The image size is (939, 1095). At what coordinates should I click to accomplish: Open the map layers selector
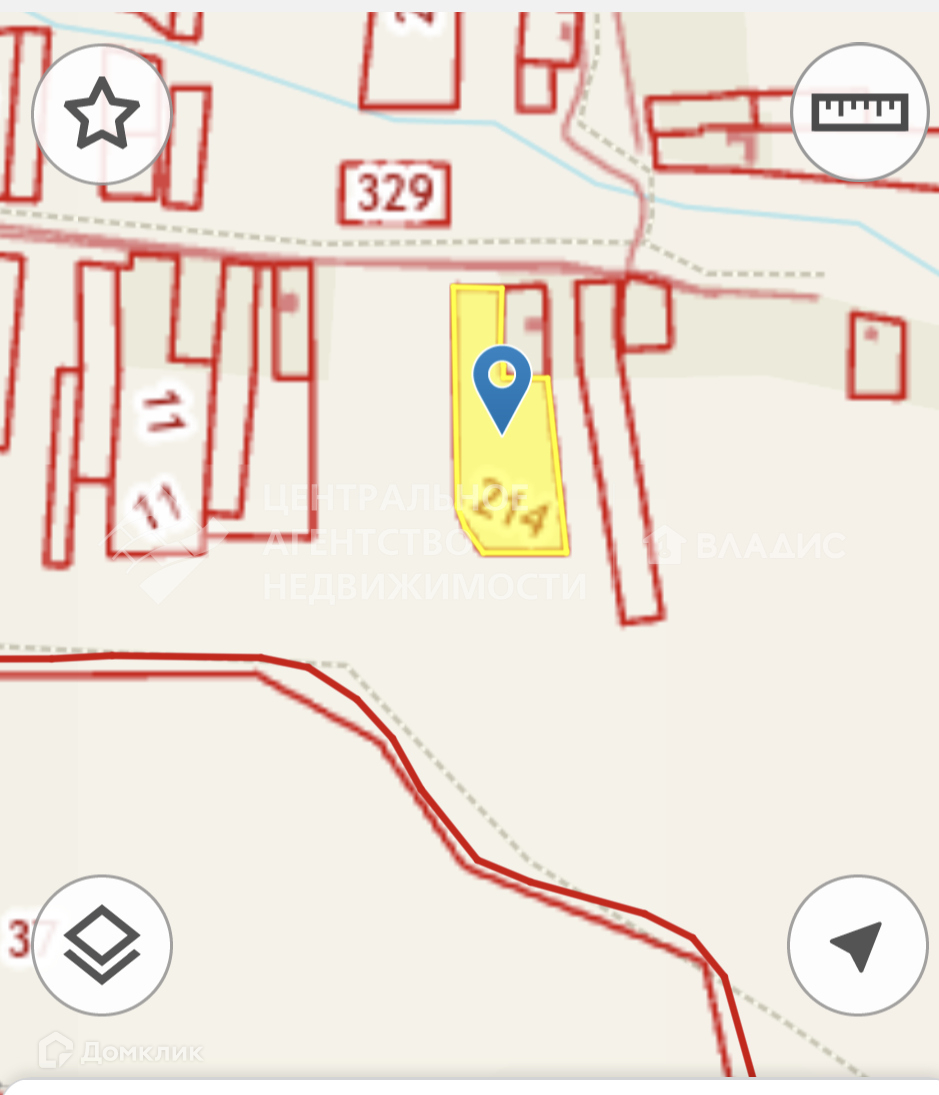101,945
